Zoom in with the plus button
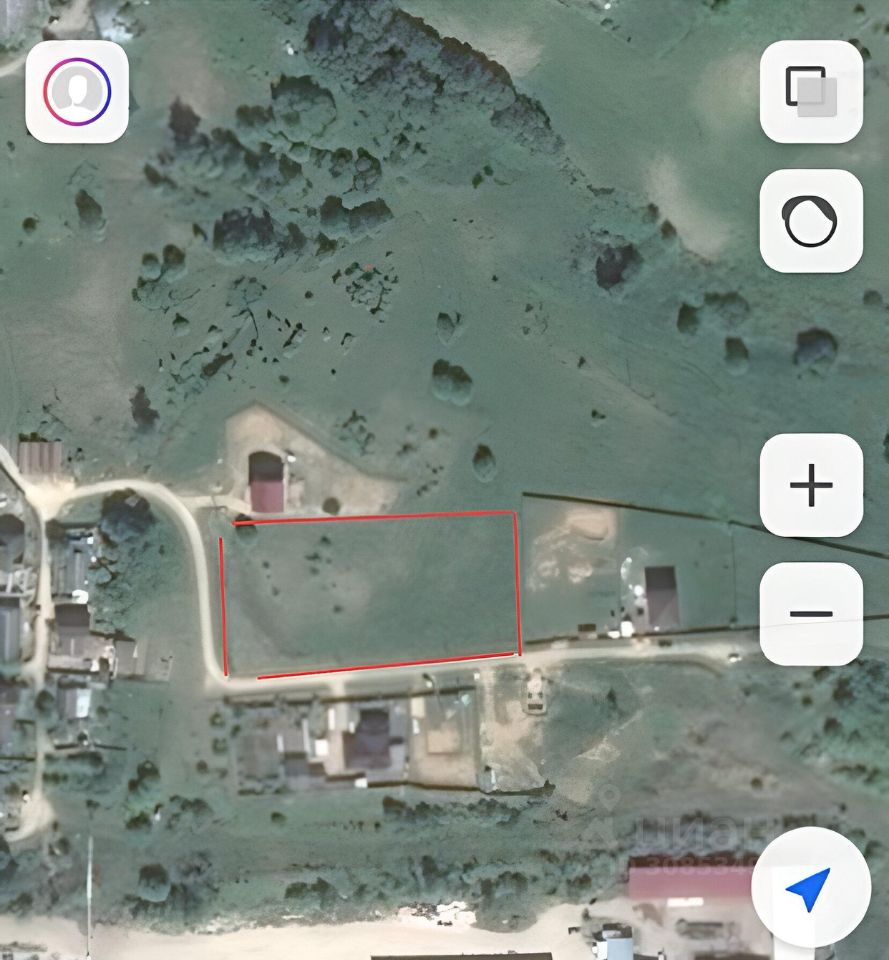This screenshot has width=889, height=960. point(811,486)
